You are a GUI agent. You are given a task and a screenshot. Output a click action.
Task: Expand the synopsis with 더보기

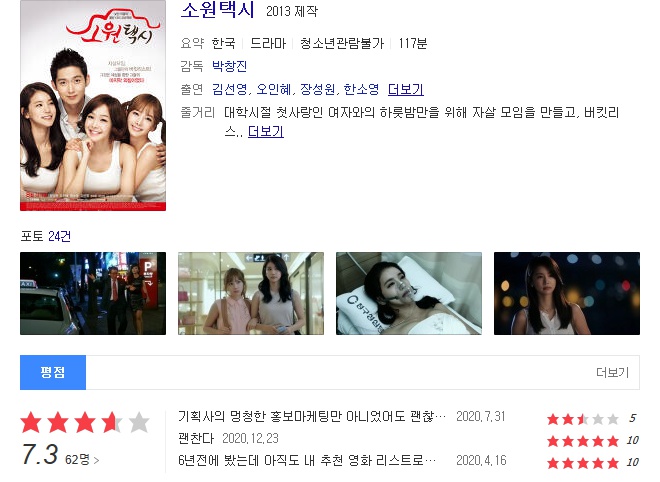pos(265,131)
